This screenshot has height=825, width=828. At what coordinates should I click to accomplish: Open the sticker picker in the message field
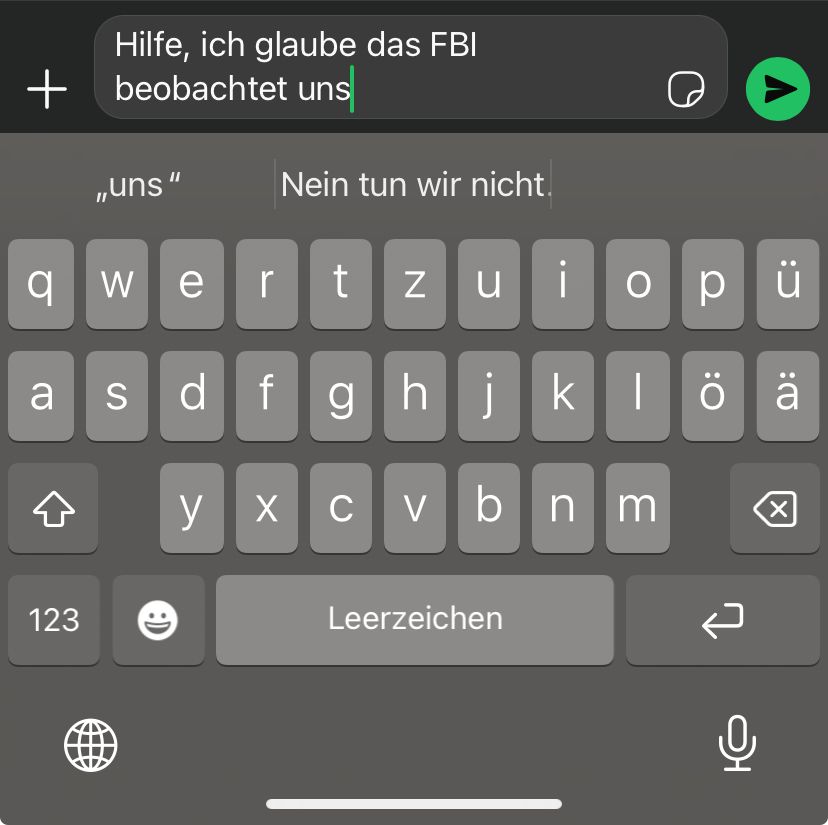pos(686,90)
